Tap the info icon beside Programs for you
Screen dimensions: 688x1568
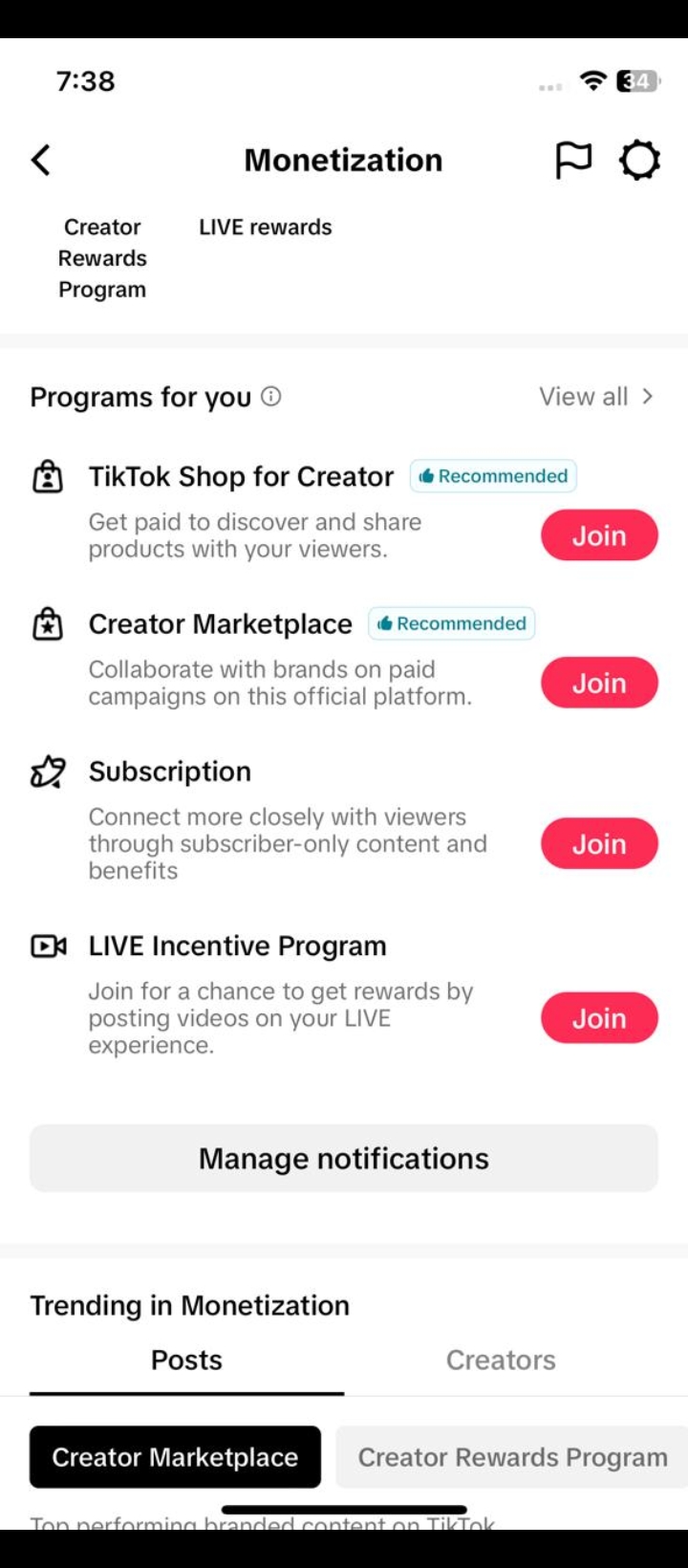coord(271,396)
